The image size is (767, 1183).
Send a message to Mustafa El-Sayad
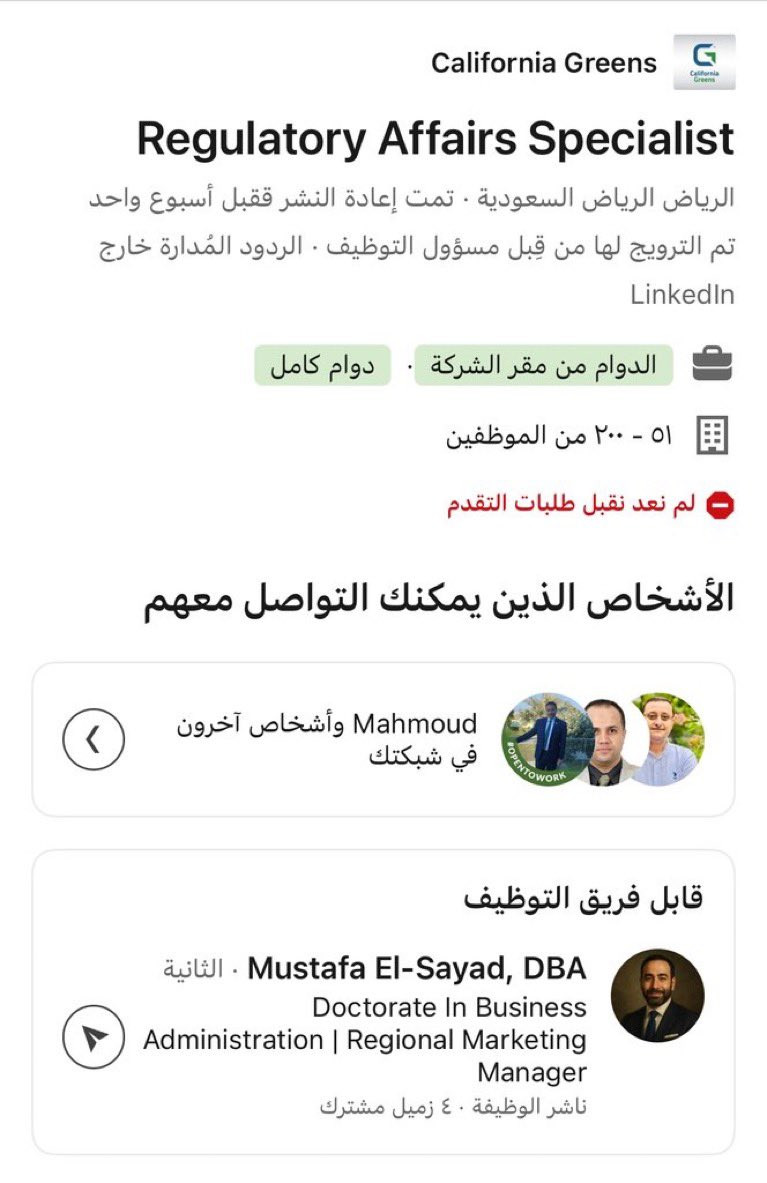pos(93,1037)
